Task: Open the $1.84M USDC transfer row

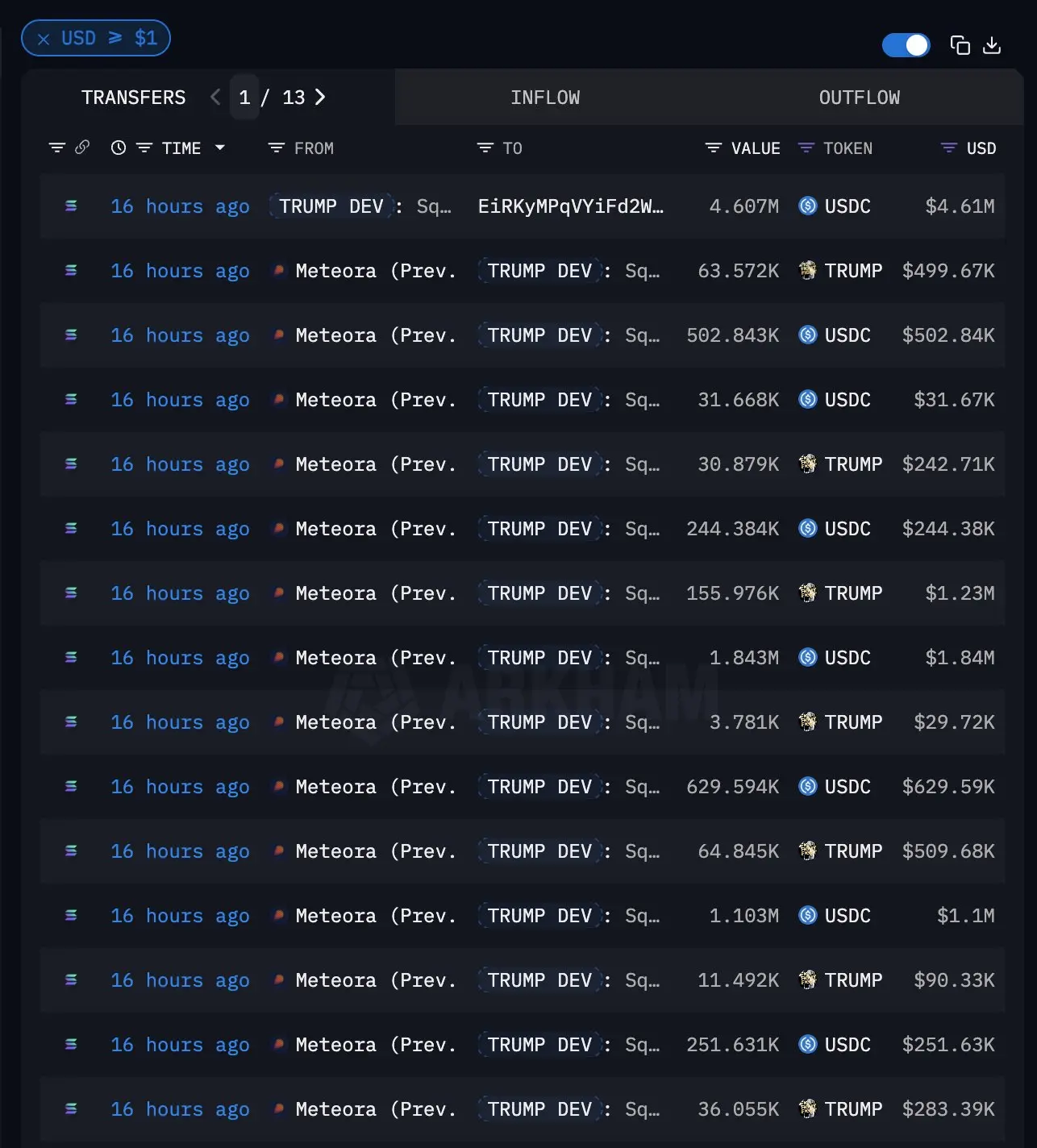Action: [523, 658]
